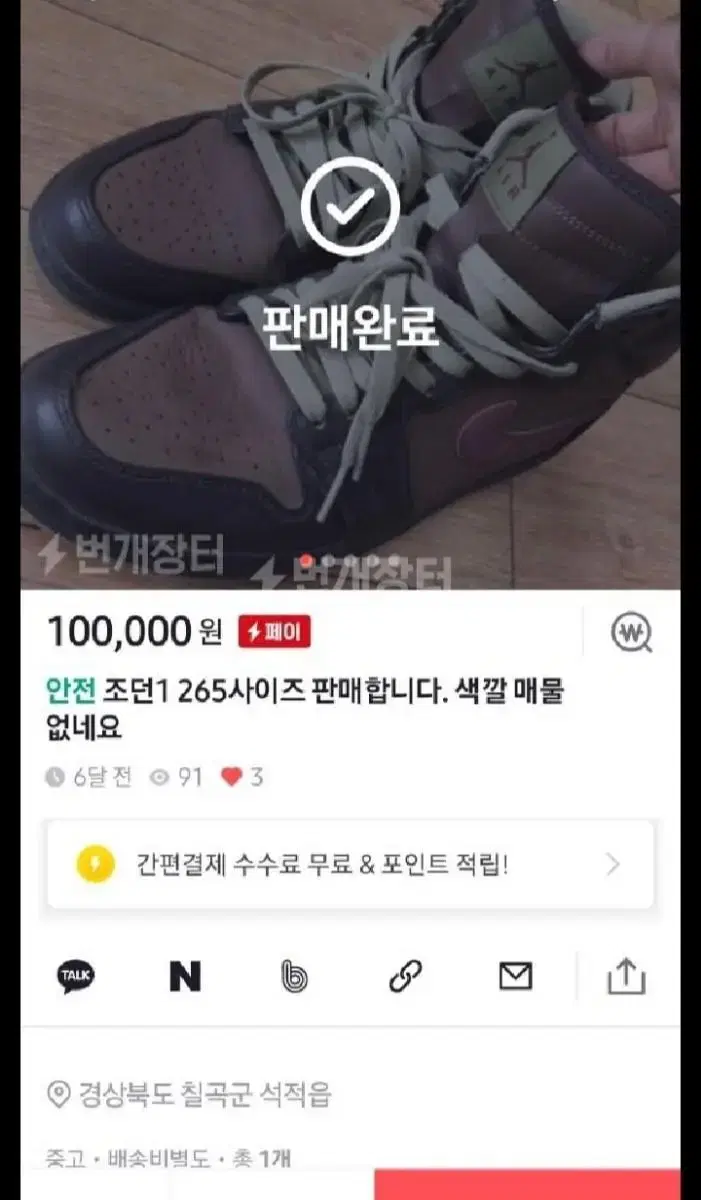Share listing via Band icon

(x=295, y=976)
